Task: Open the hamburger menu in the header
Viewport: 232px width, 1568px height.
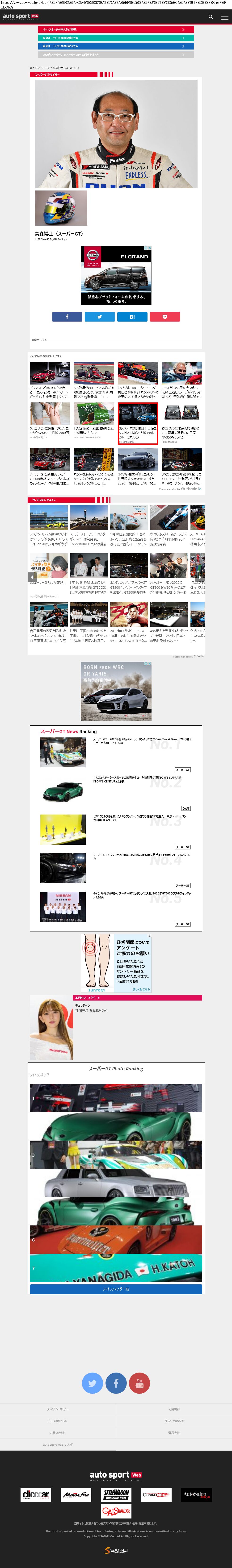Action: pyautogui.click(x=225, y=17)
